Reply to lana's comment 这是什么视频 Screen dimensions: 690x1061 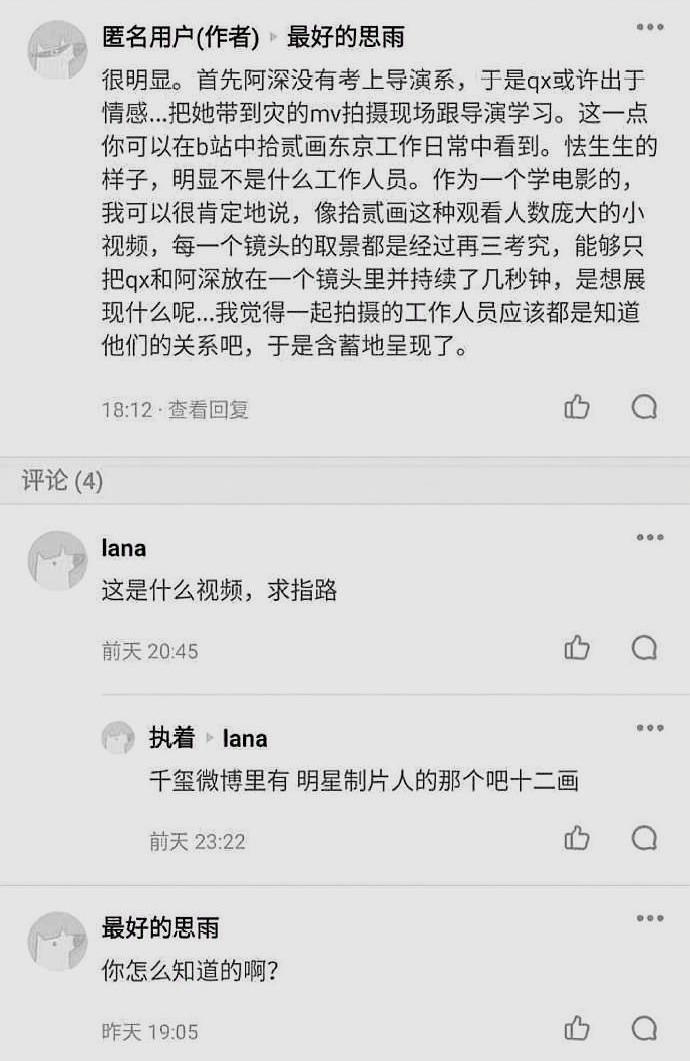(x=645, y=648)
